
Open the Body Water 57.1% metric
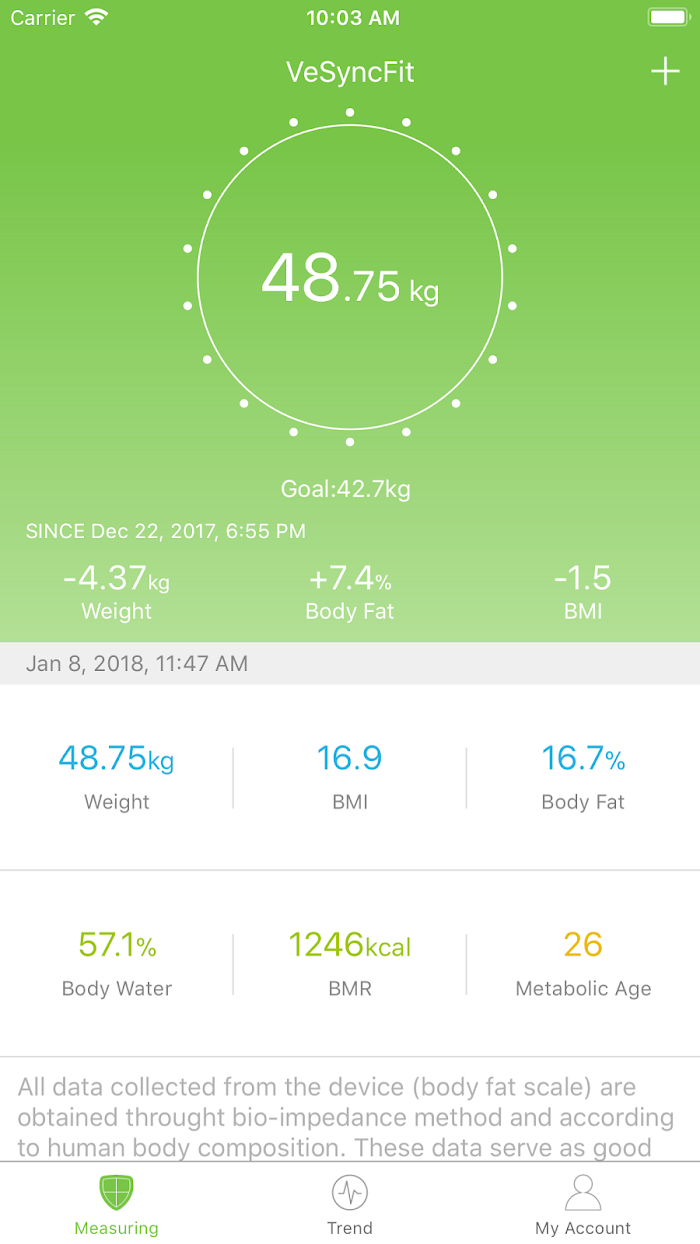(x=117, y=963)
